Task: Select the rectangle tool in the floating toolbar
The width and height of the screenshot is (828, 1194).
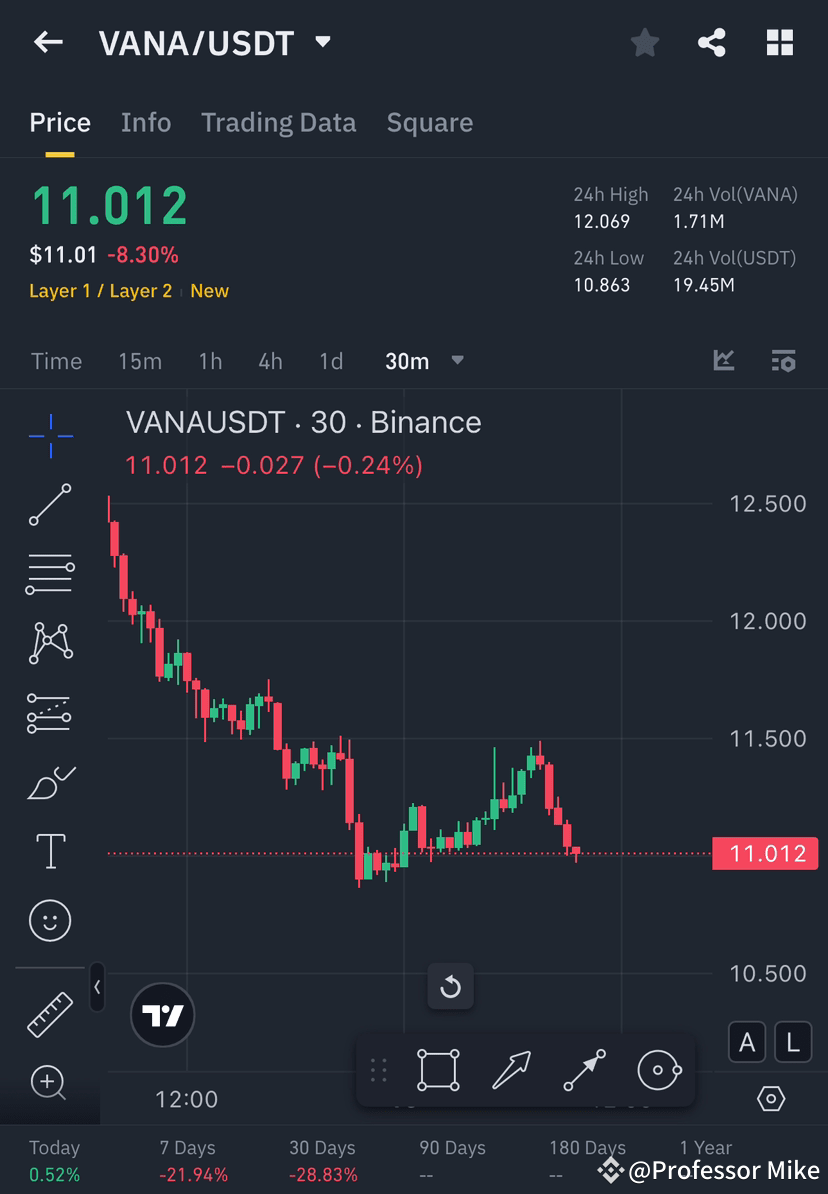Action: [437, 1069]
